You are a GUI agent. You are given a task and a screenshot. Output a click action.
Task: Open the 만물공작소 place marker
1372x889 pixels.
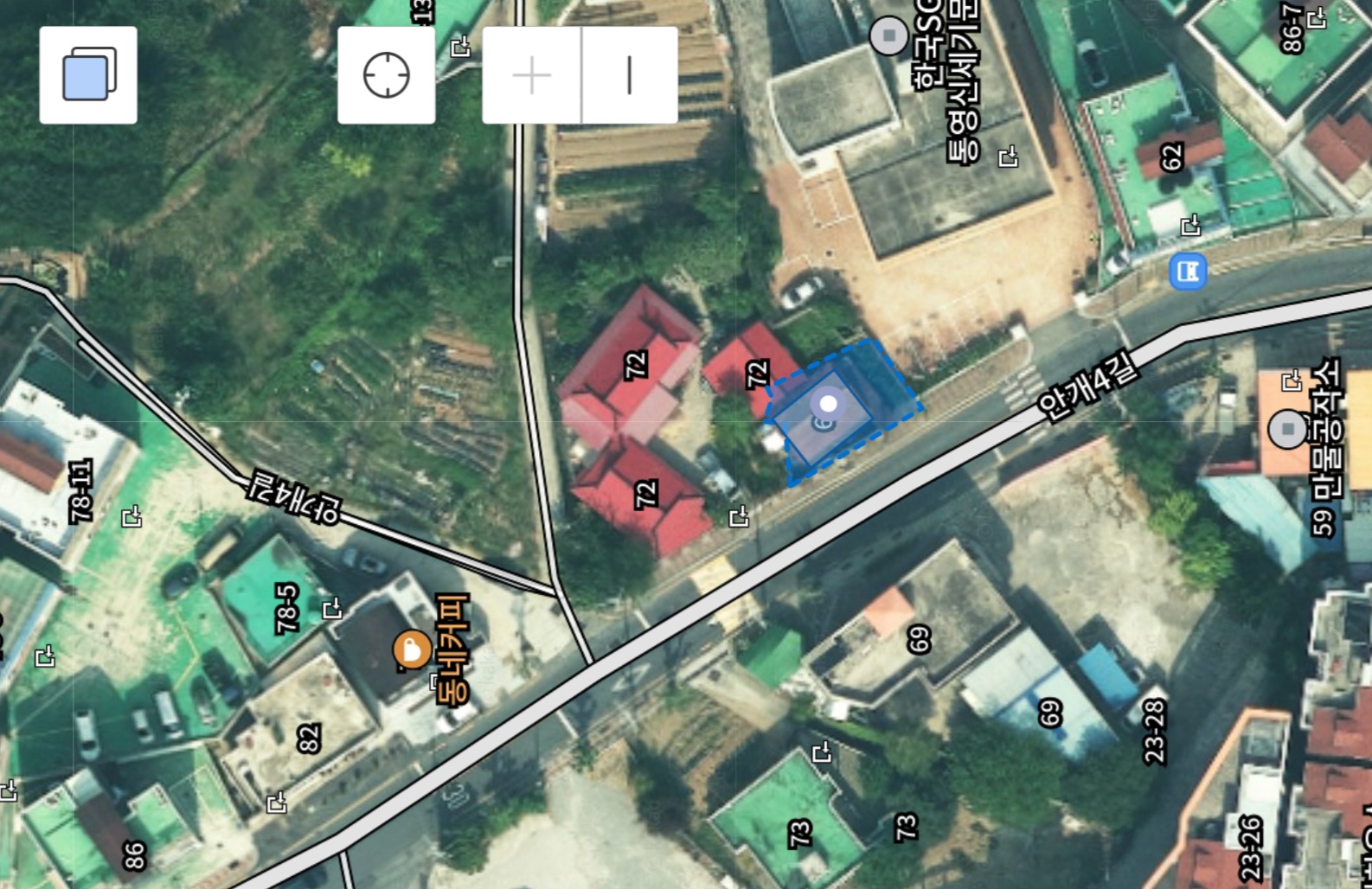(1287, 429)
